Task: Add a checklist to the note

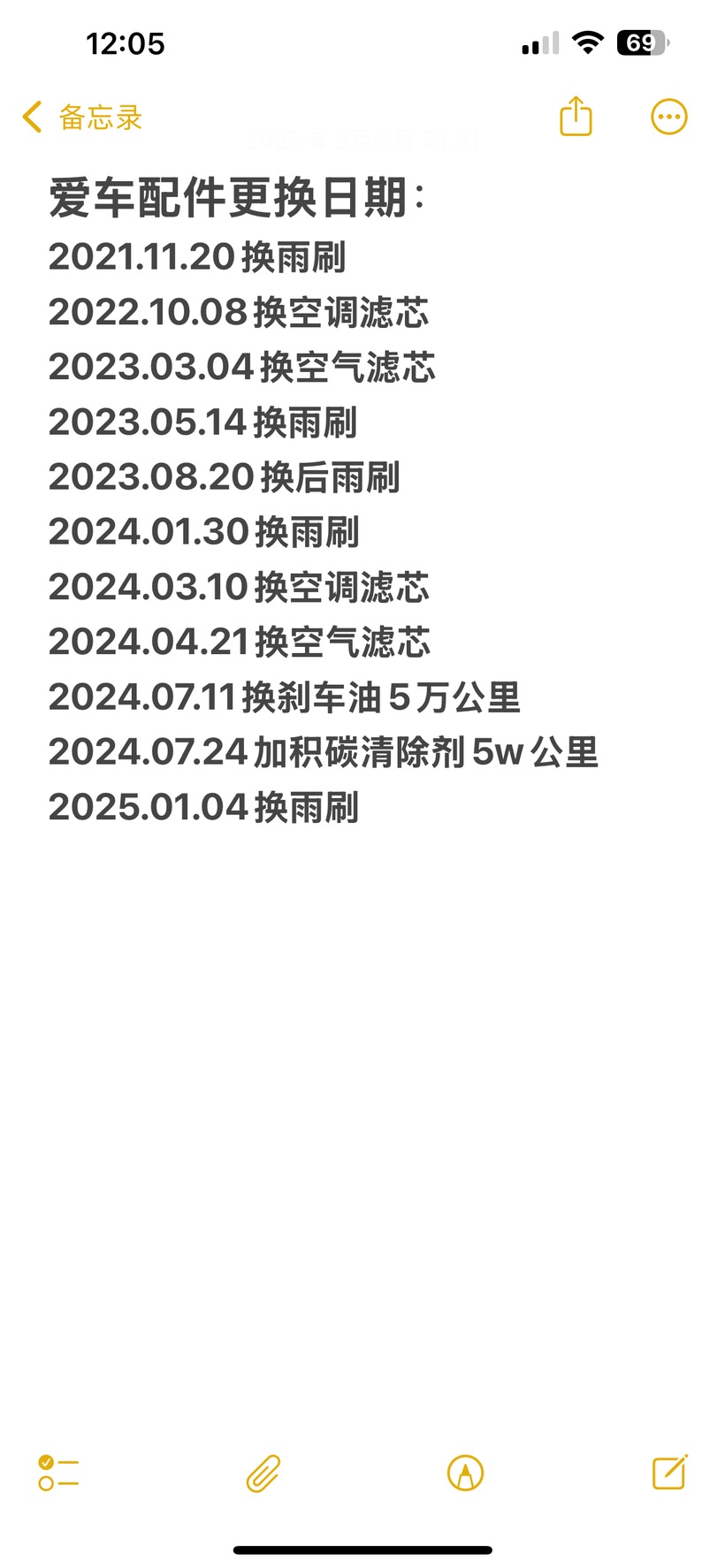Action: click(58, 1473)
